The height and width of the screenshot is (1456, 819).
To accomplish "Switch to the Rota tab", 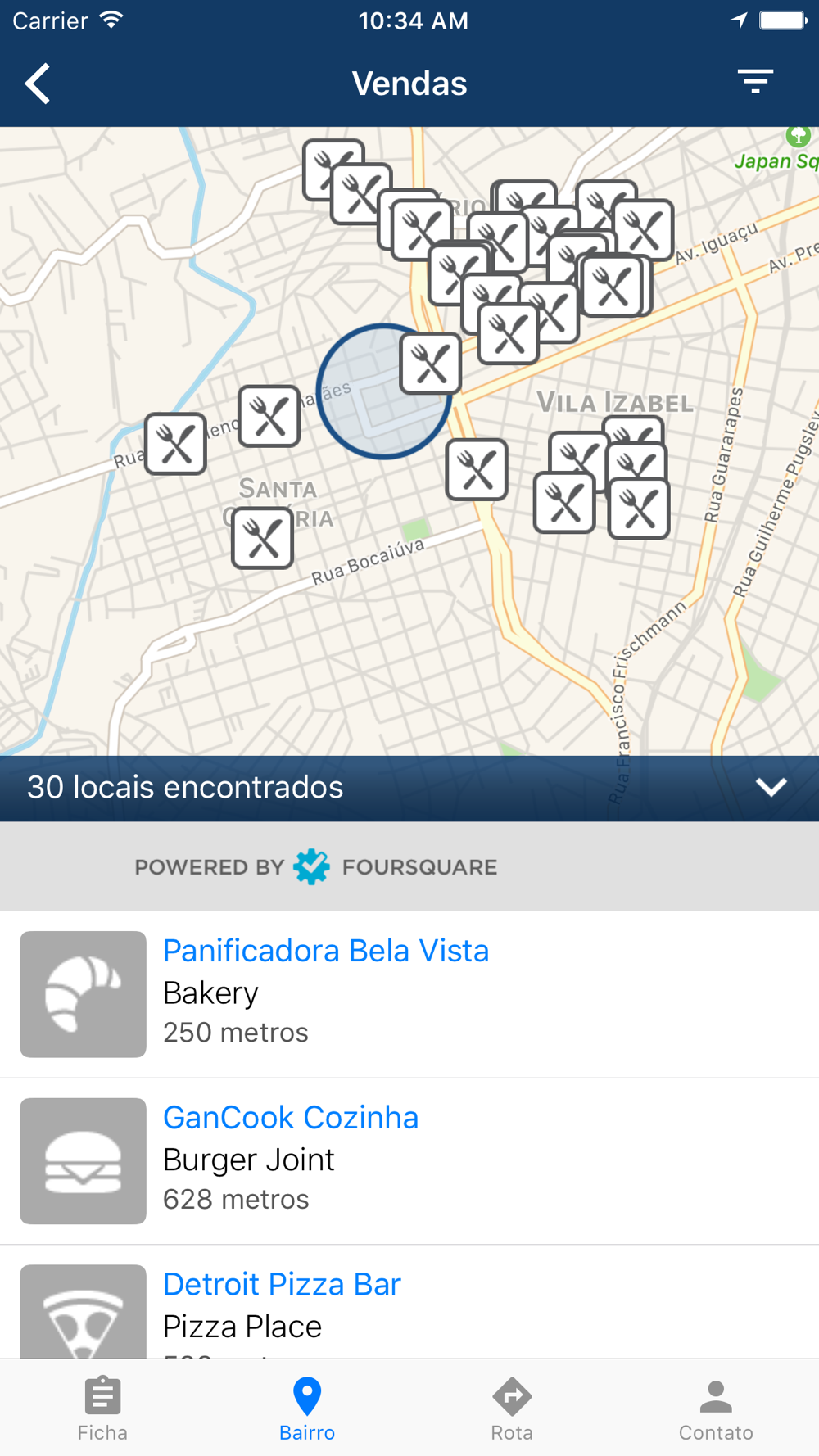I will (512, 1409).
